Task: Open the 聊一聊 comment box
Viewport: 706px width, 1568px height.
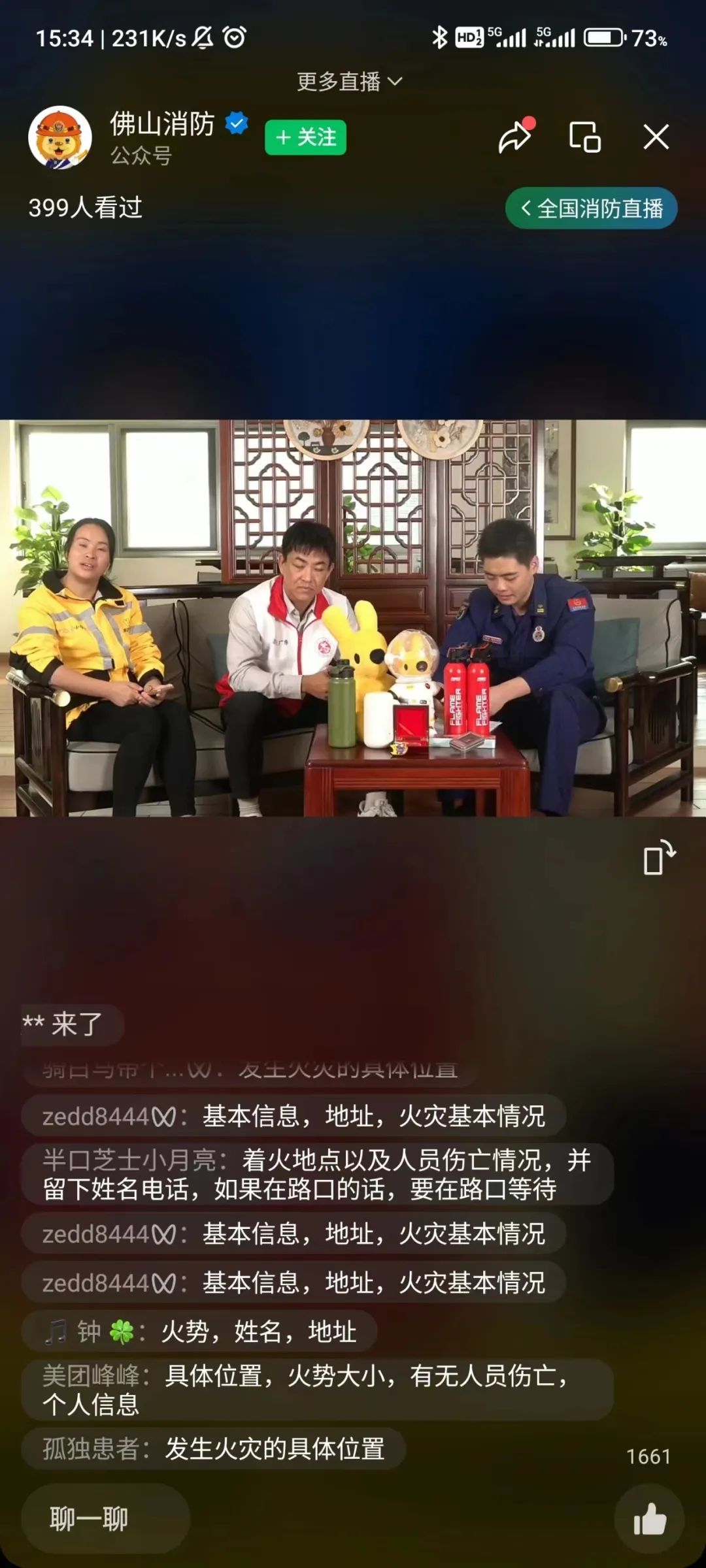Action: tap(106, 1518)
